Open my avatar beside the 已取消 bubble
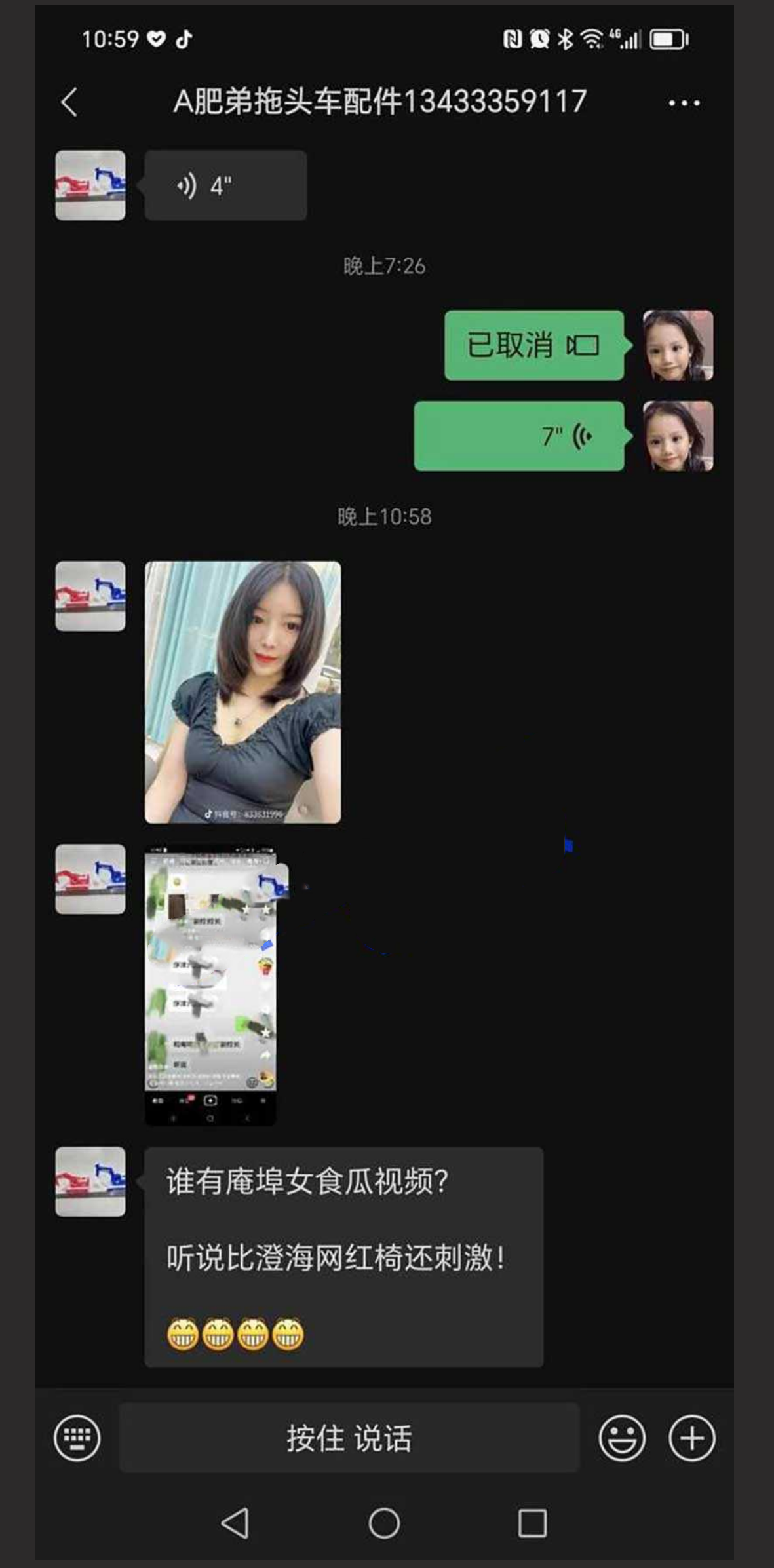Viewport: 774px width, 1568px height. tap(678, 345)
